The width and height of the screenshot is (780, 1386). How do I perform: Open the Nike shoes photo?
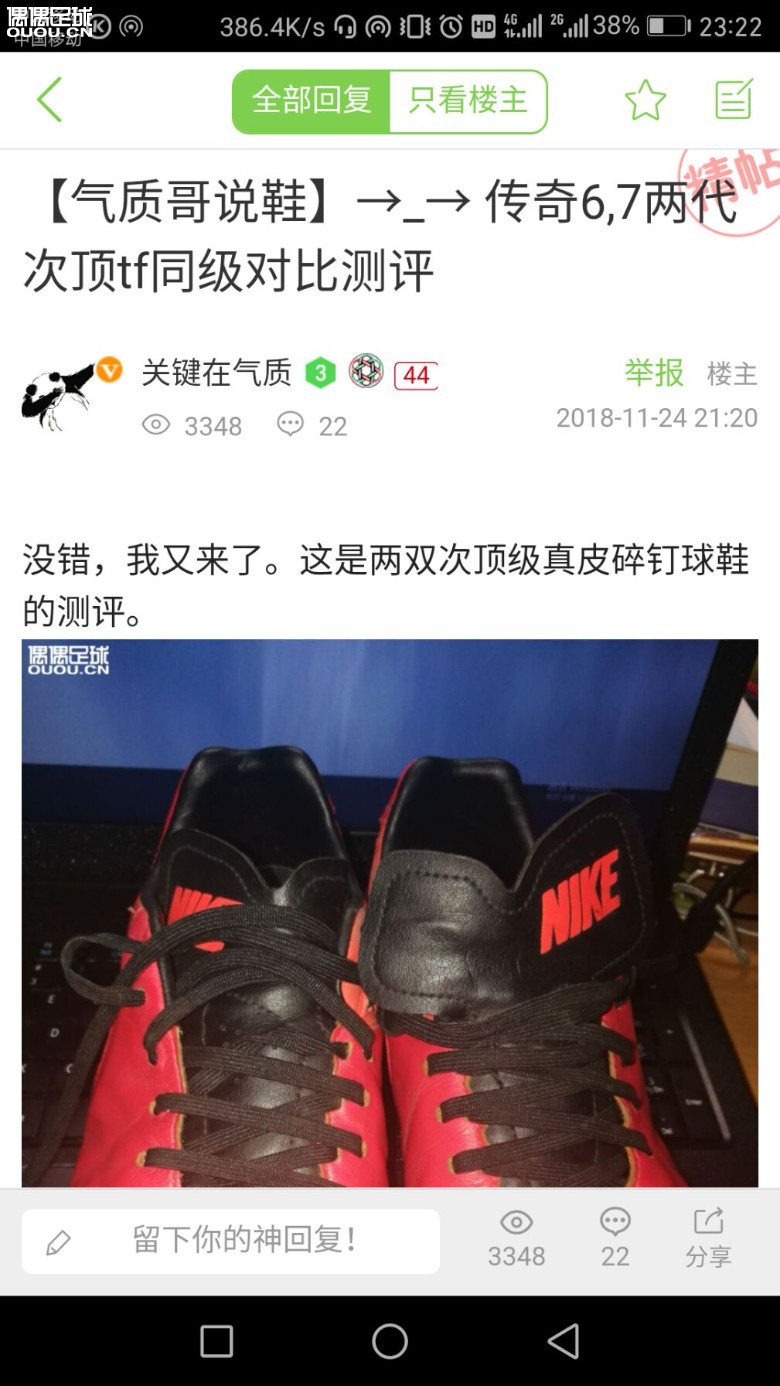(x=390, y=912)
